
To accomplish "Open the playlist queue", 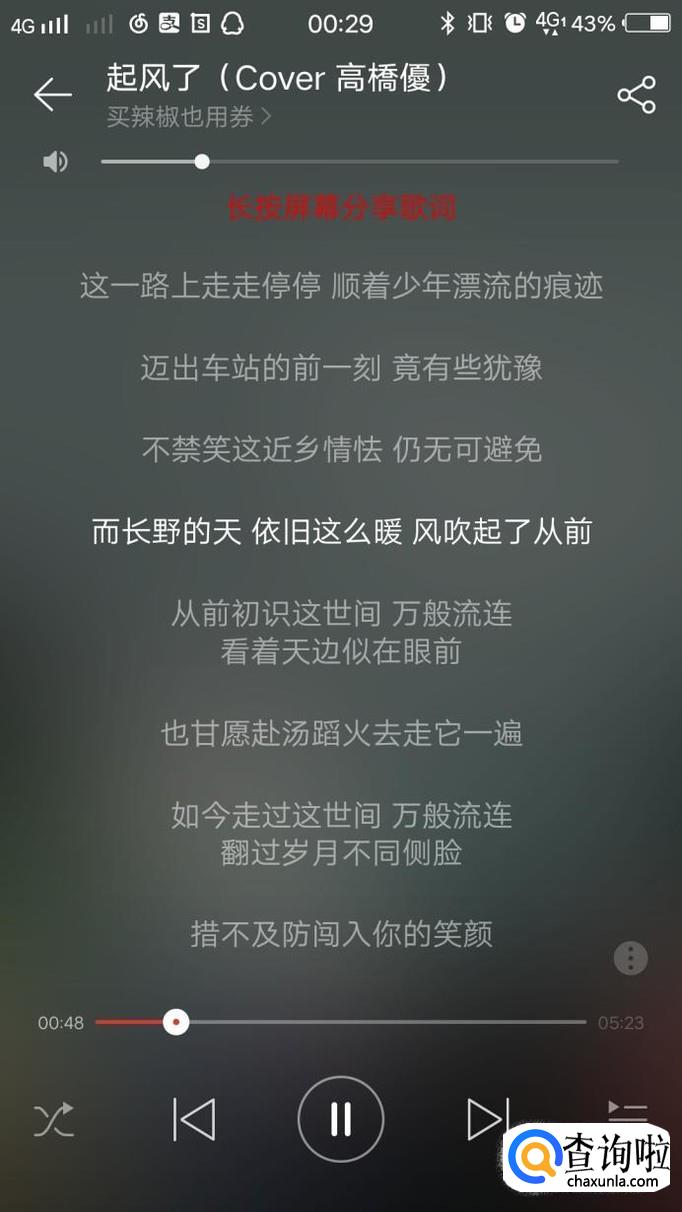I will pyautogui.click(x=628, y=1110).
